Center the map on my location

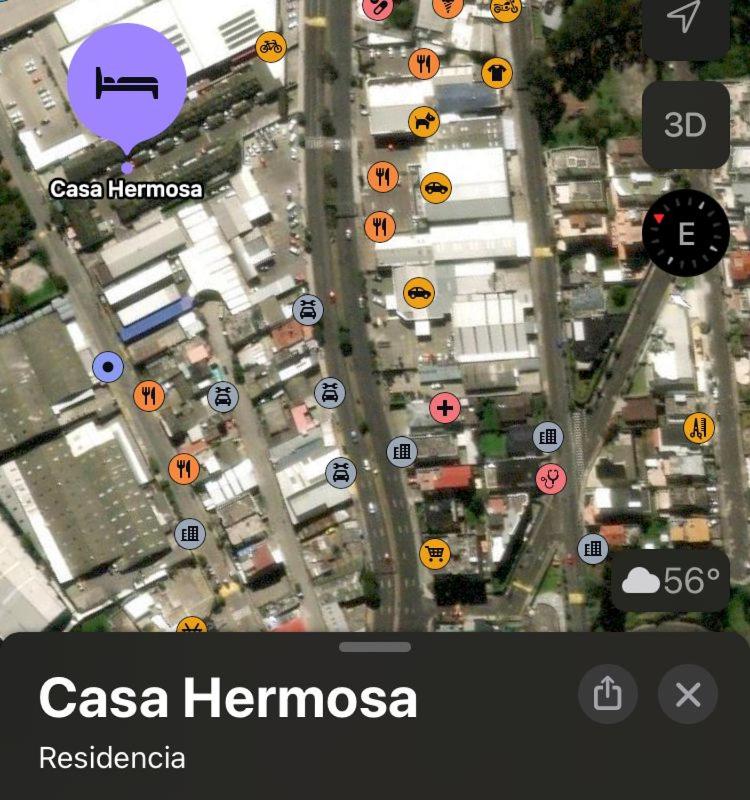click(x=685, y=20)
